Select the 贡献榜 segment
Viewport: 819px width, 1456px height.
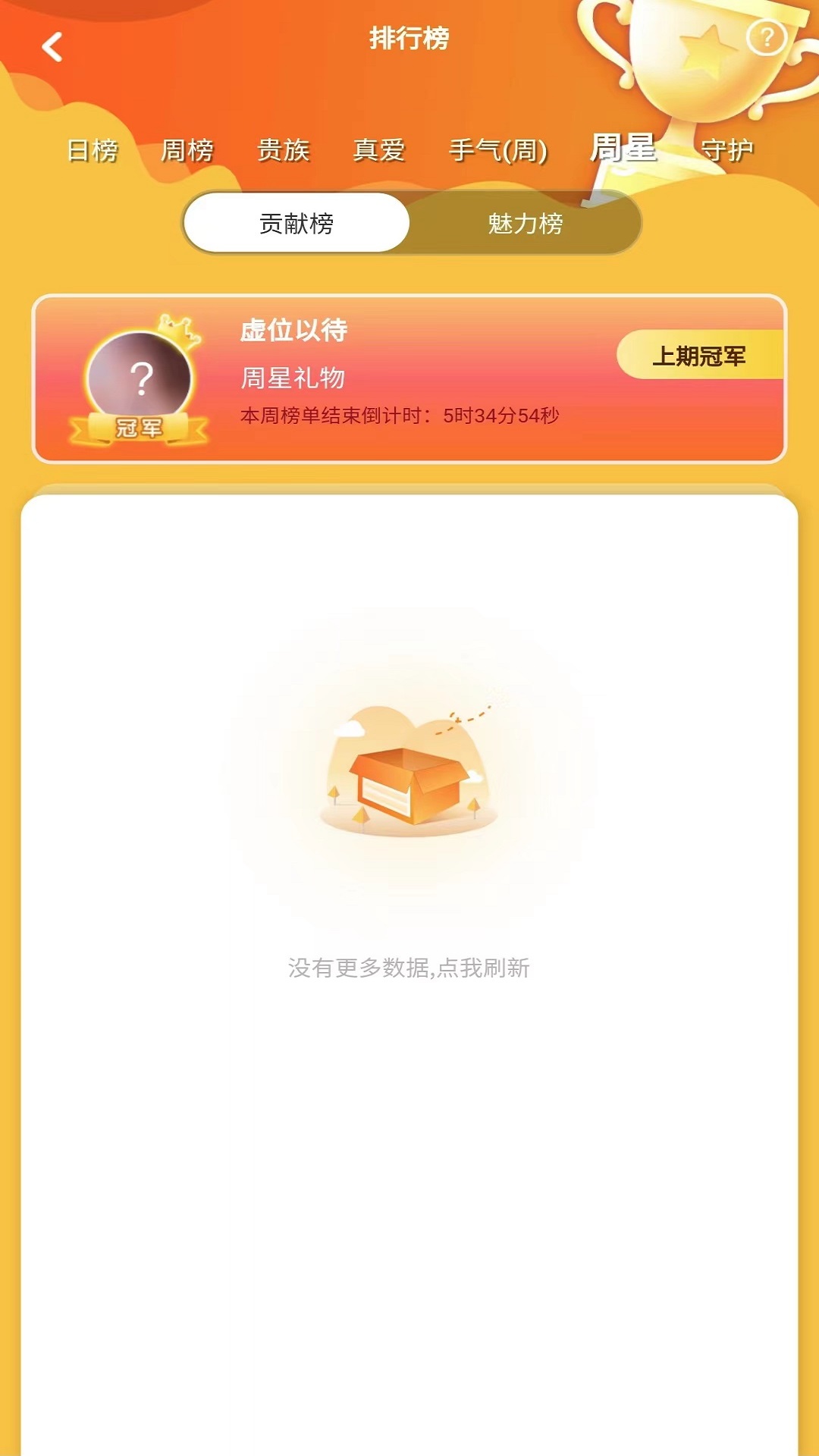[297, 223]
